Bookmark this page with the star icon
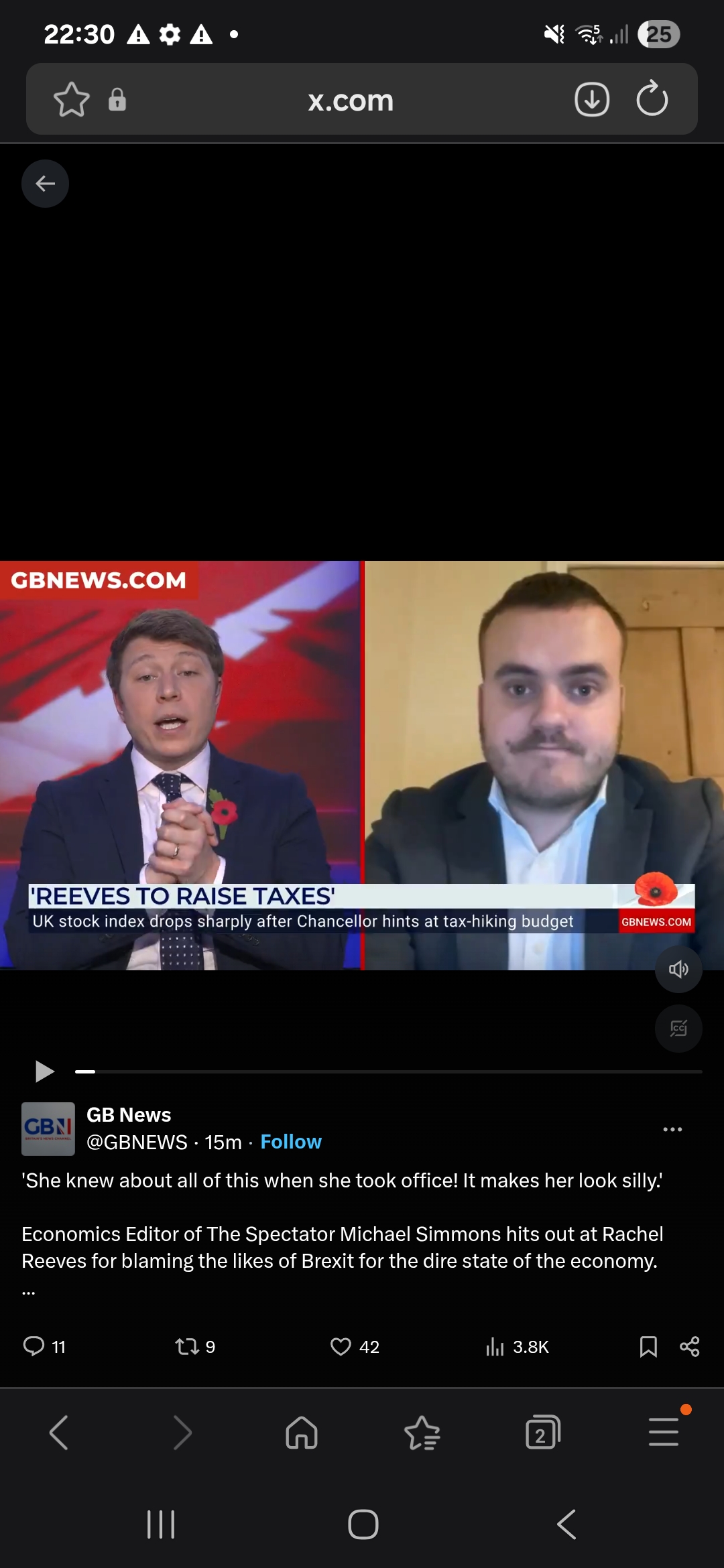This screenshot has height=1568, width=724. (72, 100)
